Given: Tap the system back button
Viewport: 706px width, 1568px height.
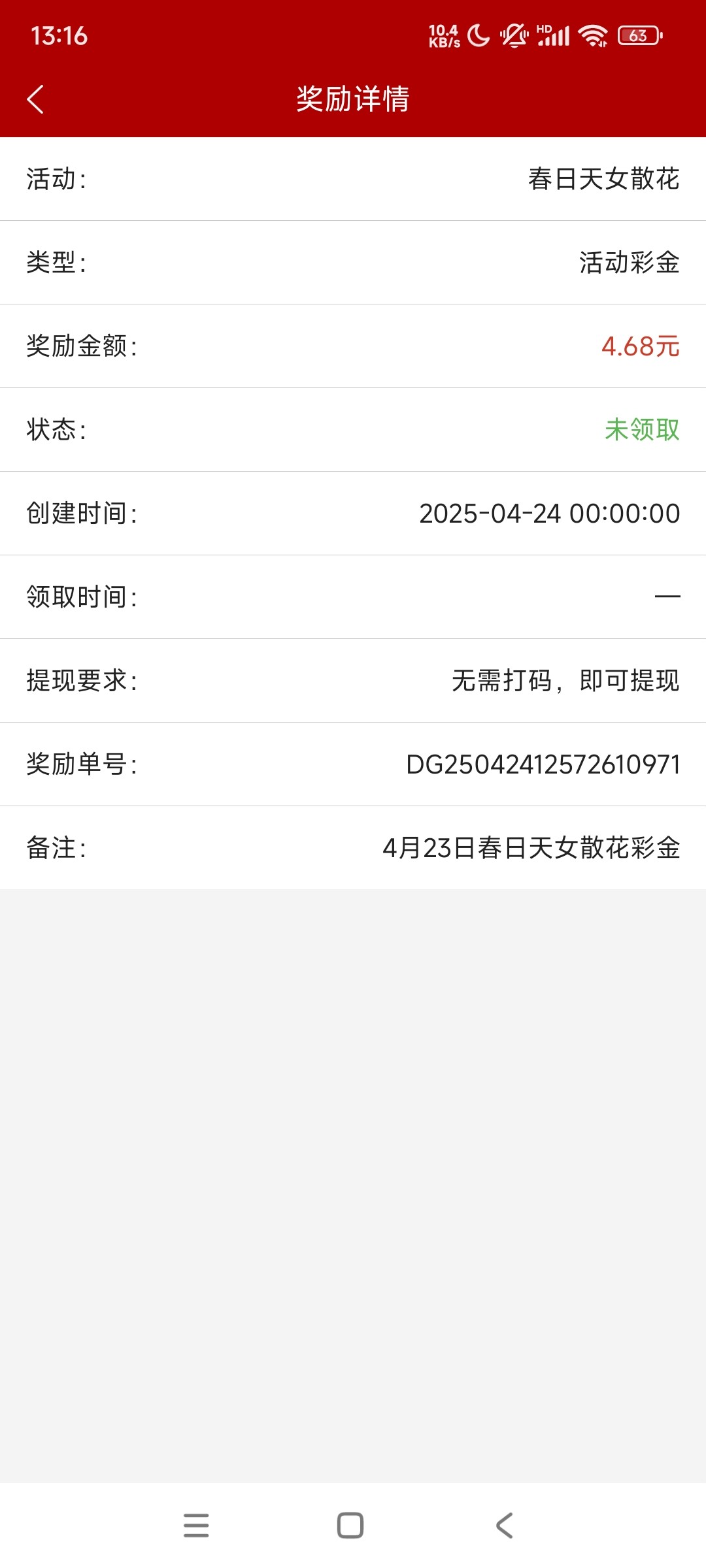Looking at the screenshot, I should (504, 1526).
